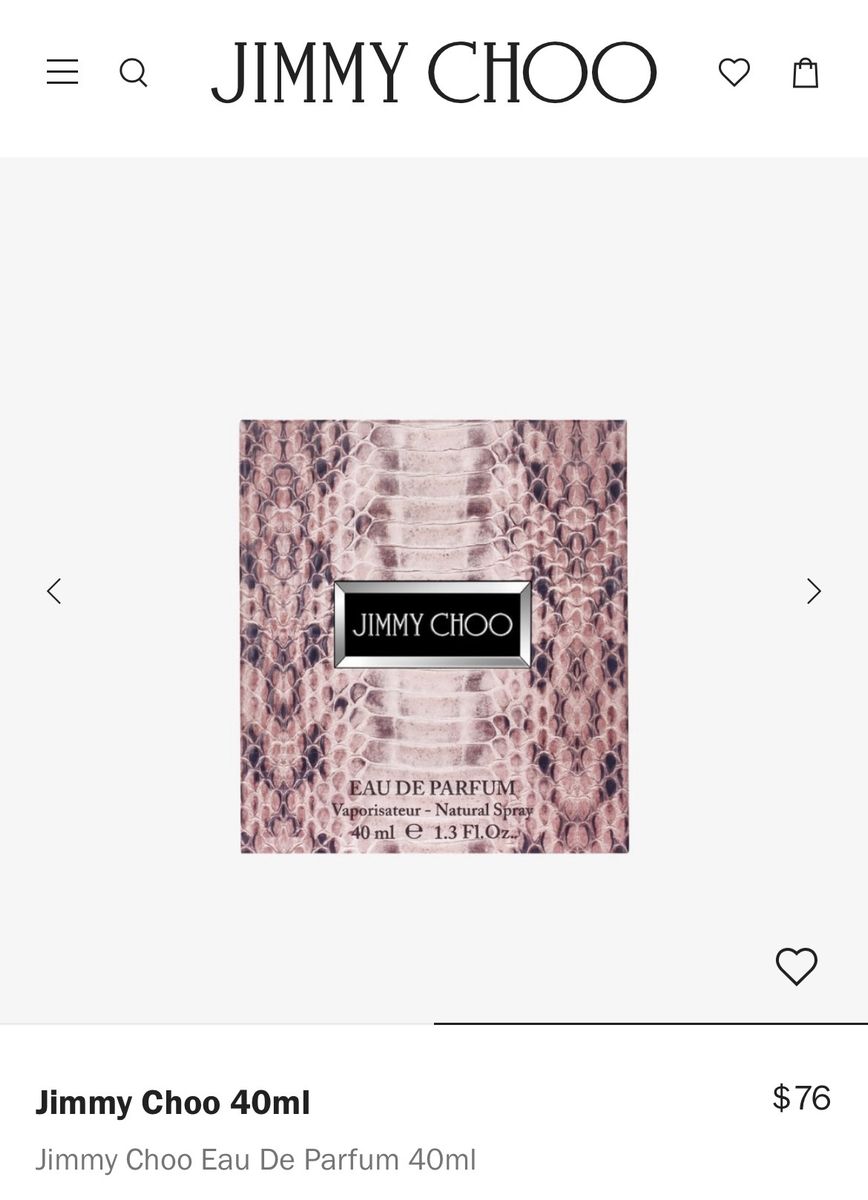Image resolution: width=868 pixels, height=1200 pixels.
Task: Add this perfume to wishlist
Action: 797,966
